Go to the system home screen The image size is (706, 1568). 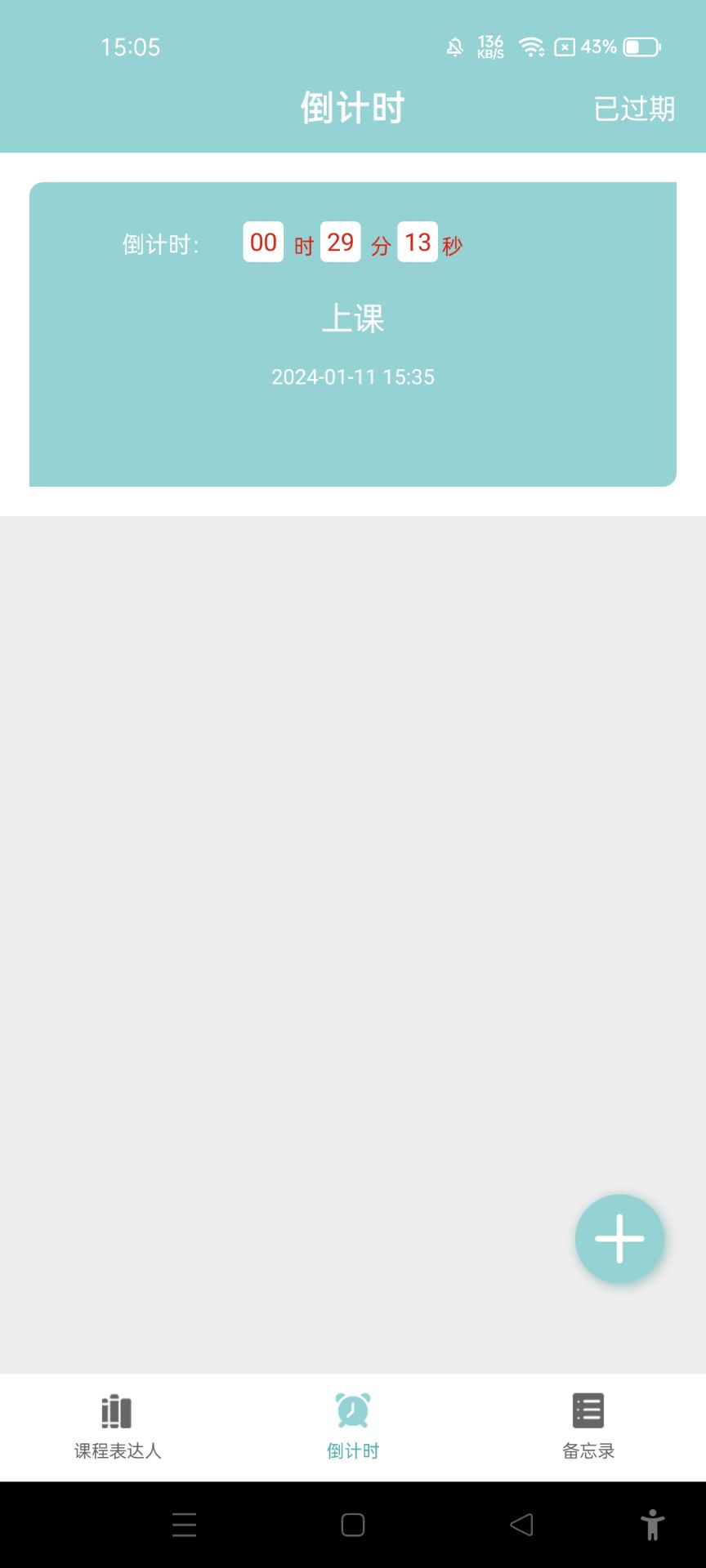click(x=353, y=1525)
